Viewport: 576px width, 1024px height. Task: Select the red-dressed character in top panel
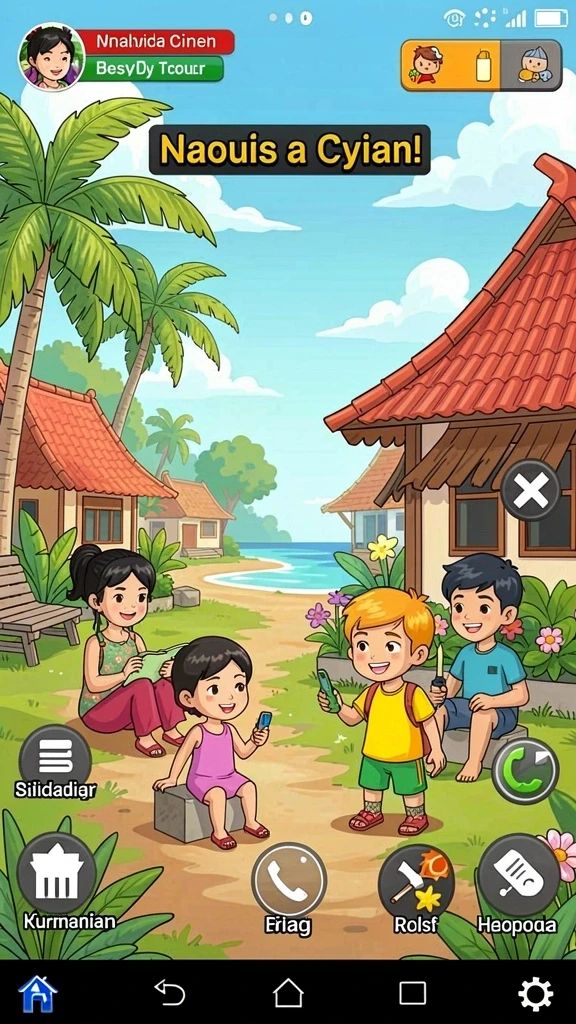click(428, 65)
